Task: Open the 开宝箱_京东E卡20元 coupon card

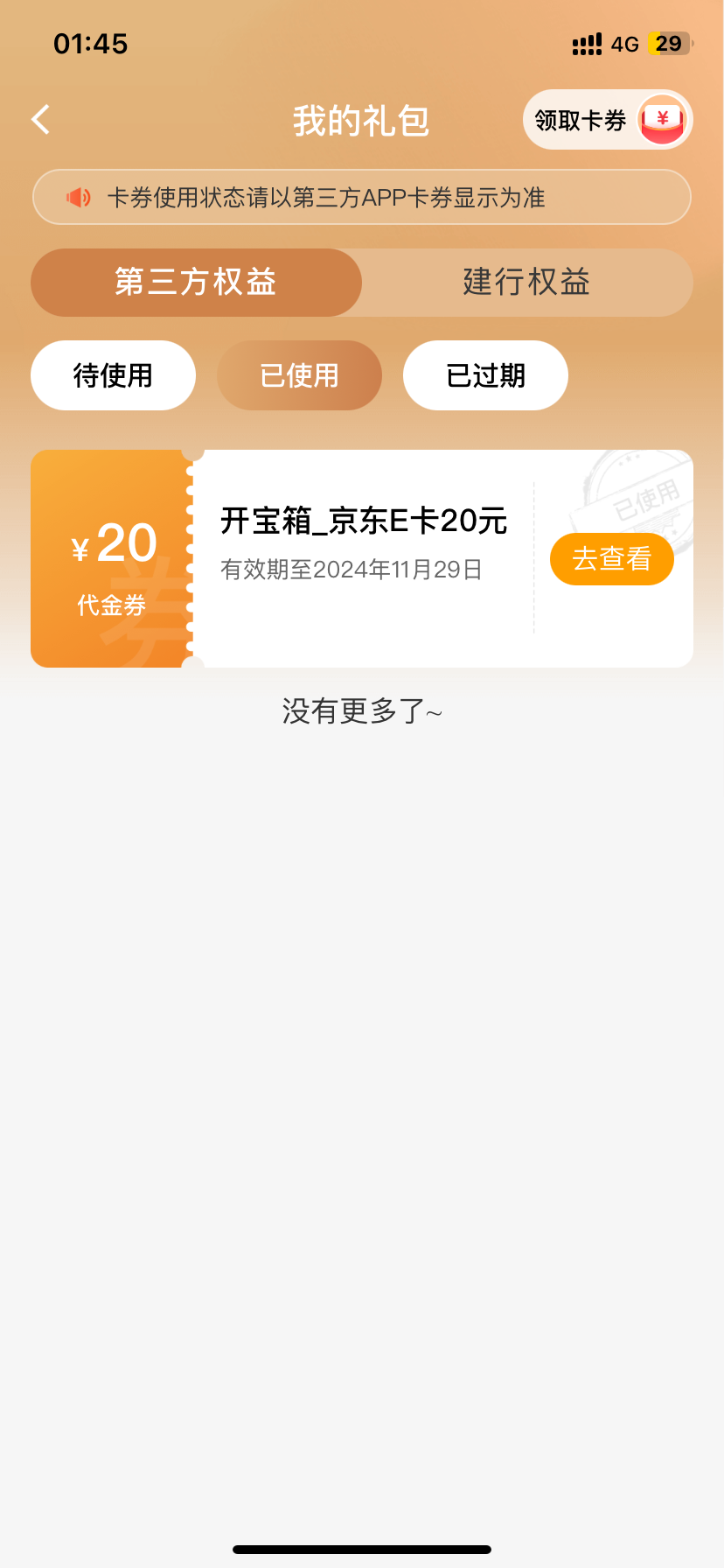Action: point(363,542)
